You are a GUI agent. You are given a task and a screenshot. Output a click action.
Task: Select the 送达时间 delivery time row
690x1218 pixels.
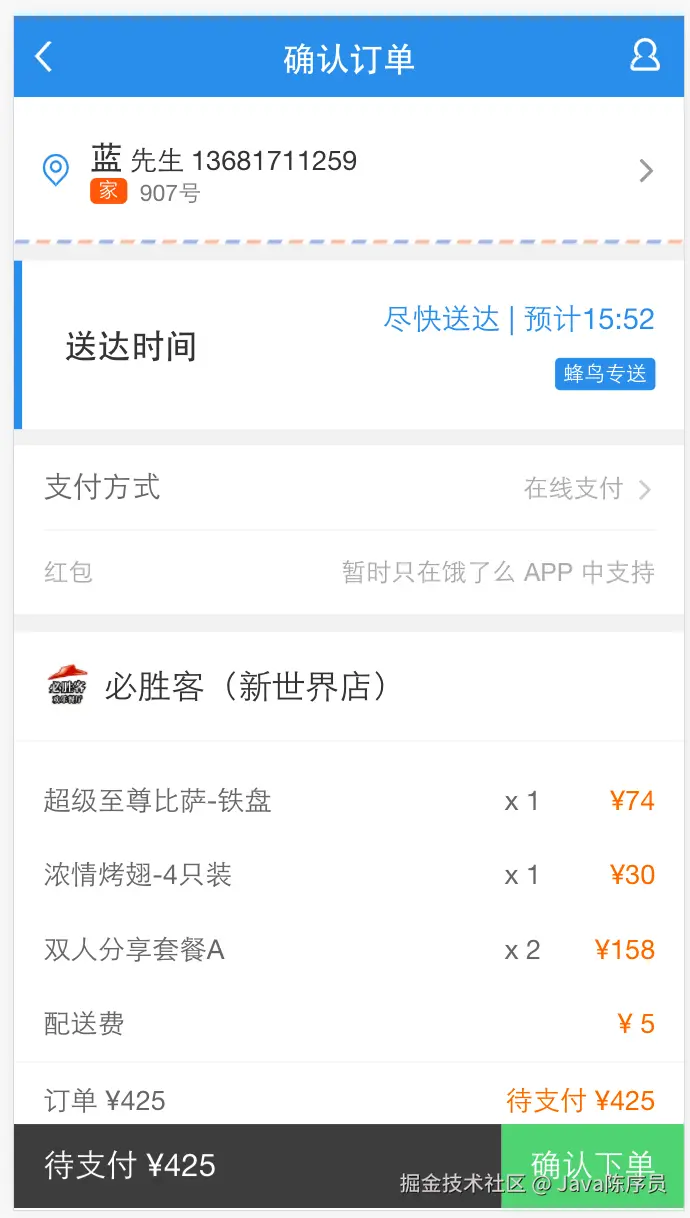coord(348,346)
